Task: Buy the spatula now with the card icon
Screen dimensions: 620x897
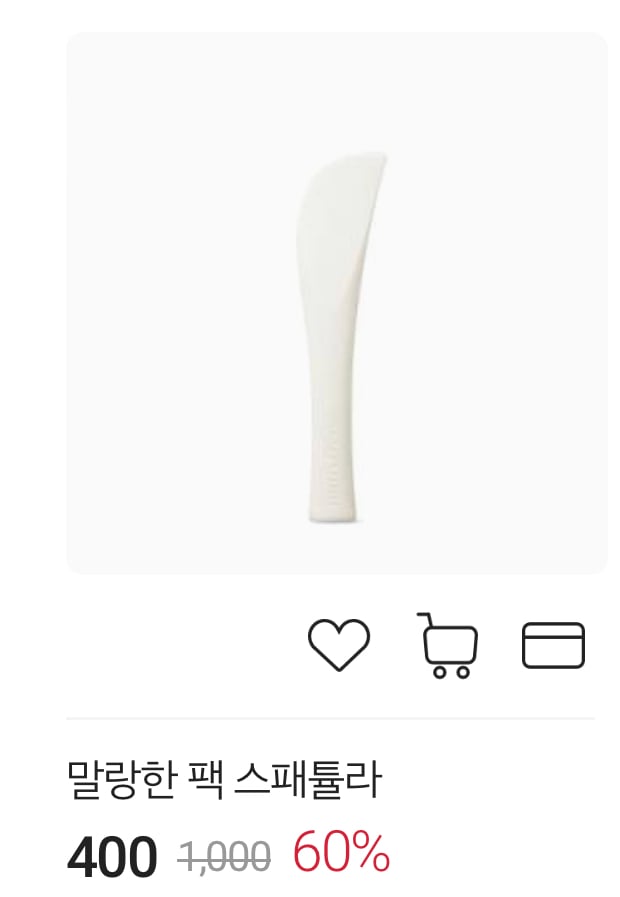Action: coord(553,645)
